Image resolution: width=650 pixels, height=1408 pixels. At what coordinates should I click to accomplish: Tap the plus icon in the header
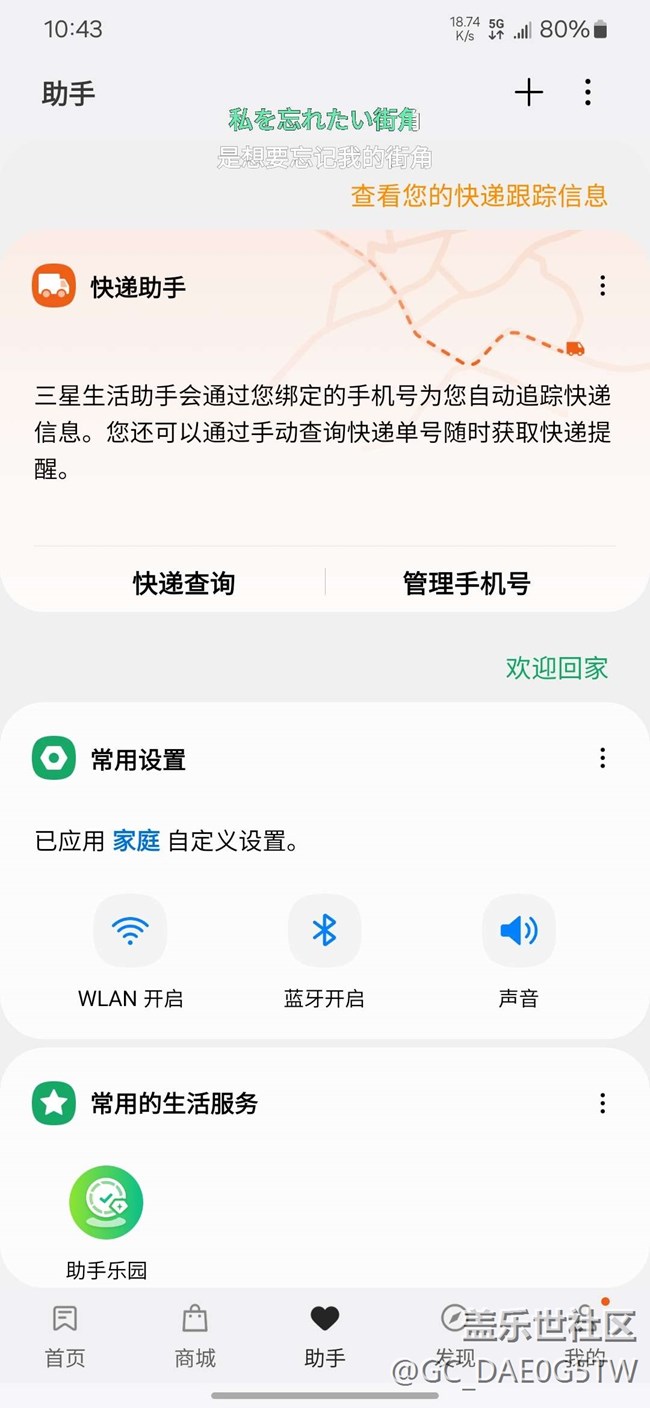pos(529,93)
